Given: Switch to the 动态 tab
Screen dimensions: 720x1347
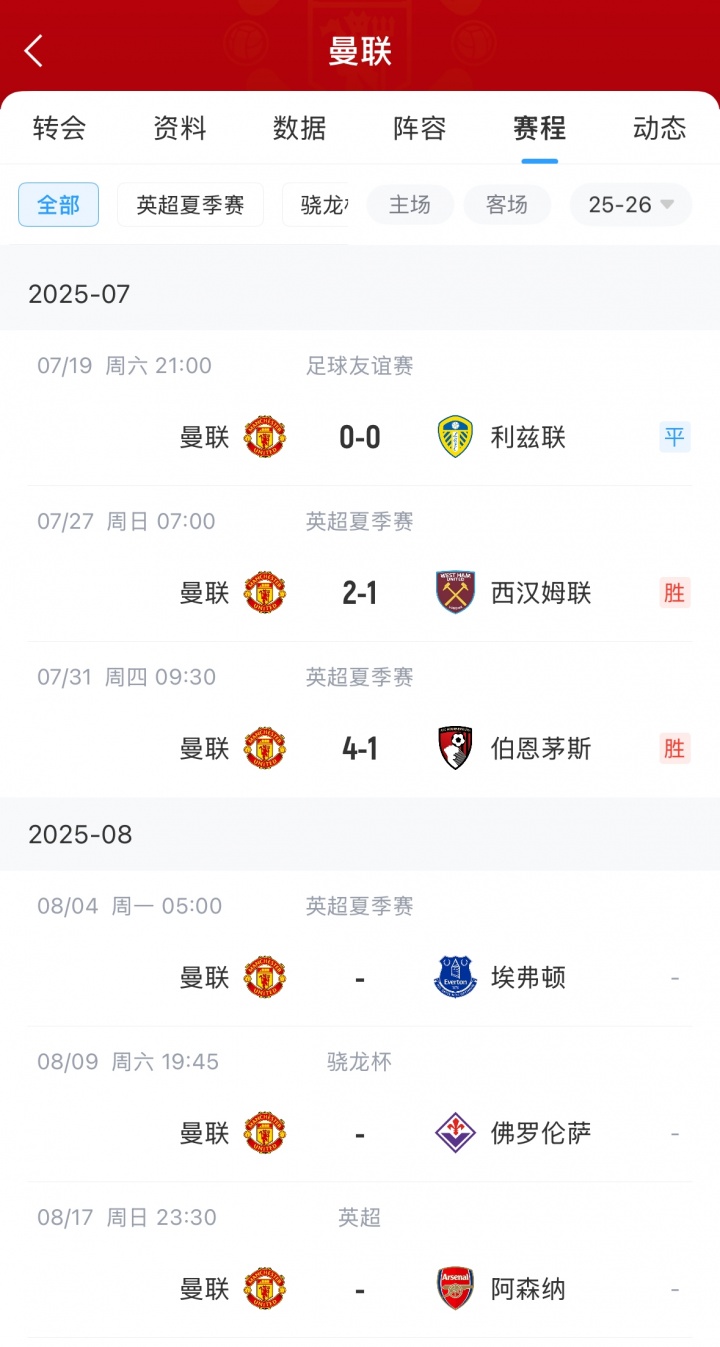Looking at the screenshot, I should coord(659,128).
